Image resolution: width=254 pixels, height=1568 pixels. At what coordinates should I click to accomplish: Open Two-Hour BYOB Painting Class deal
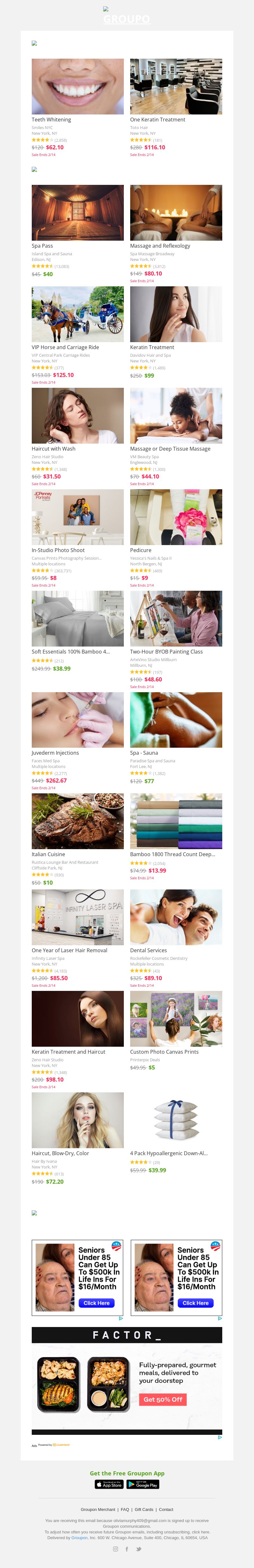coord(176,618)
